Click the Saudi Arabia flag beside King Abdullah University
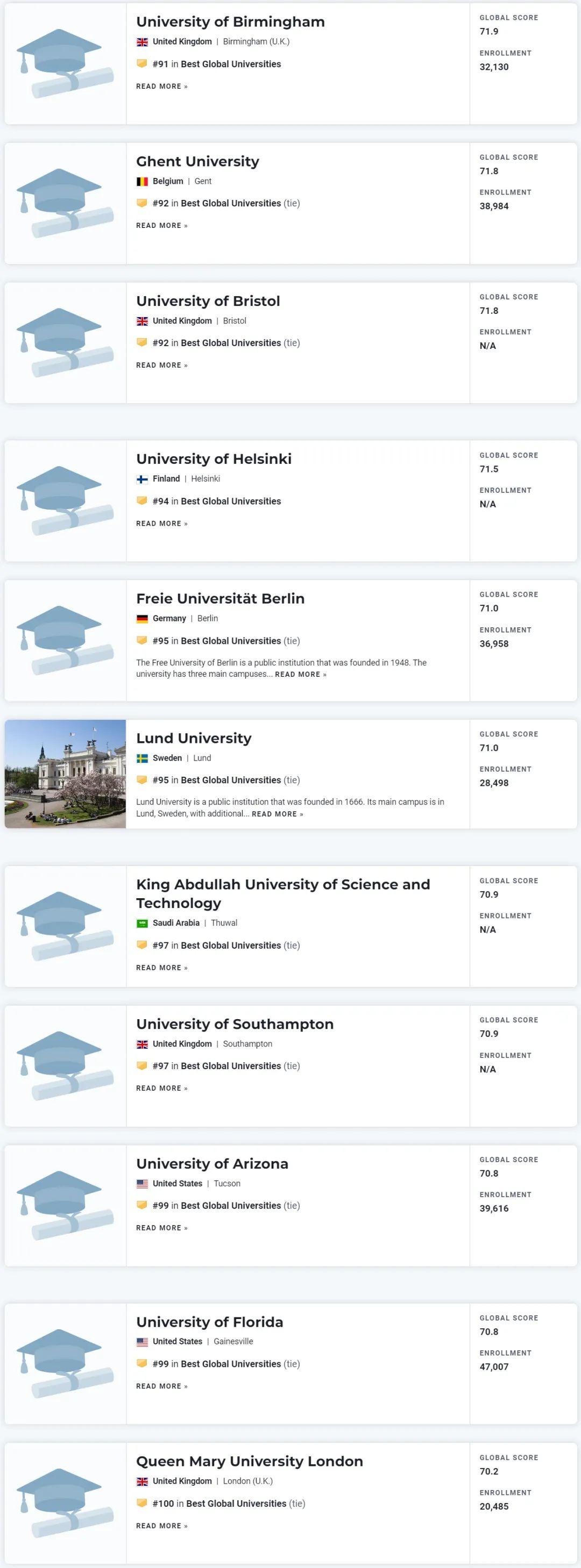 pos(142,923)
